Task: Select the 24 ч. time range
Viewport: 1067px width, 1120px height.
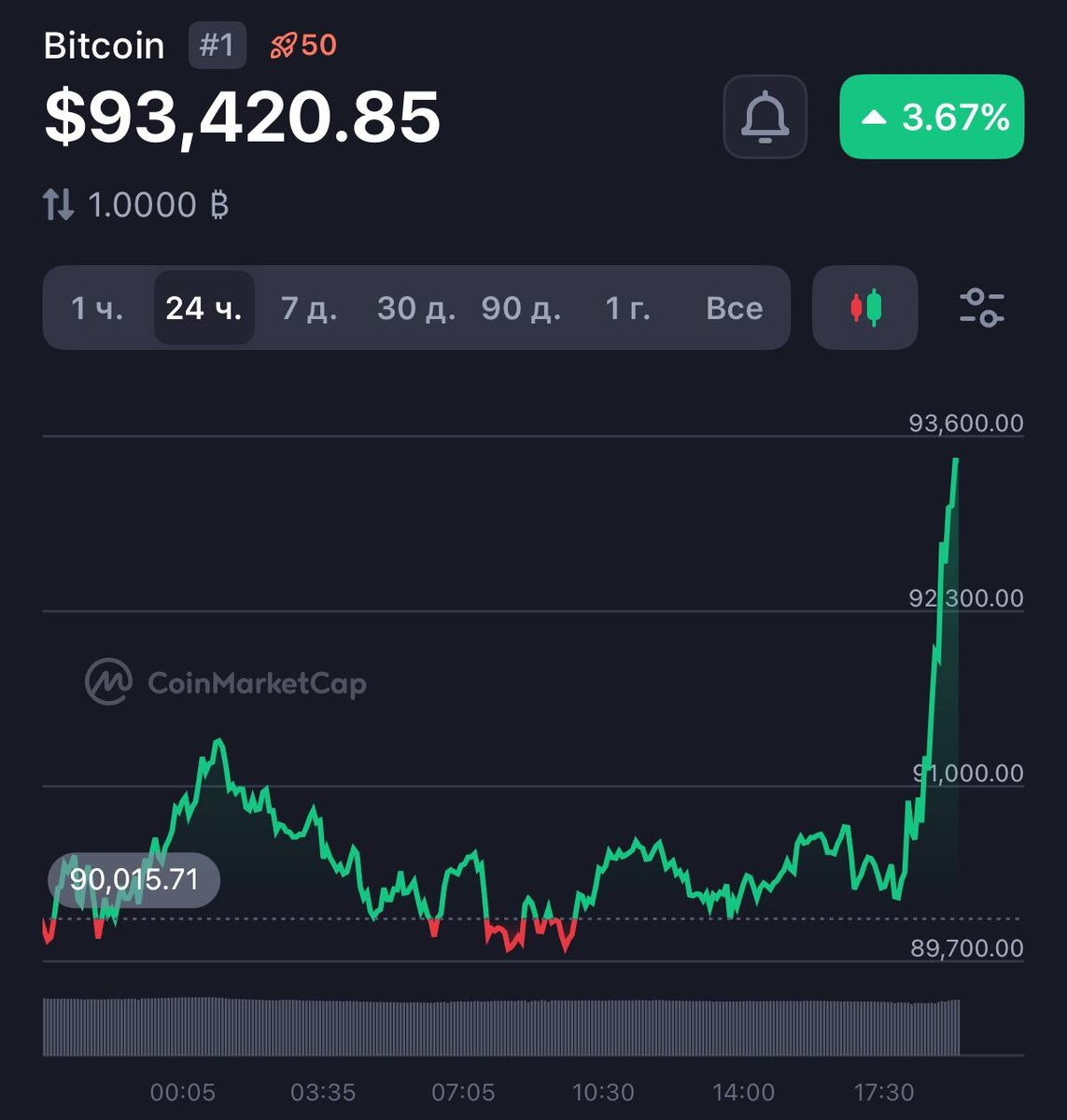Action: point(204,308)
